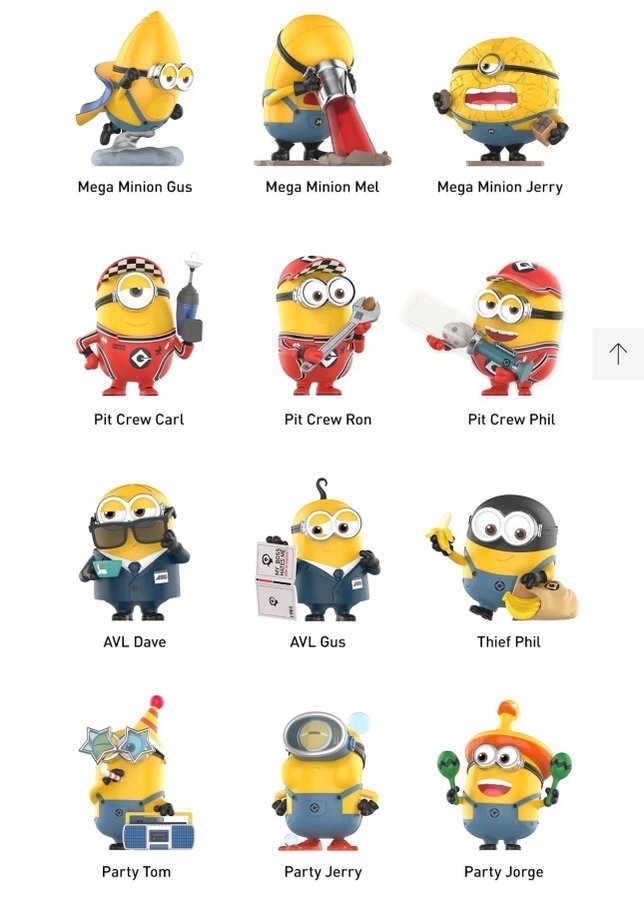
Task: Tap the back-to-top arrow button
Action: [618, 354]
